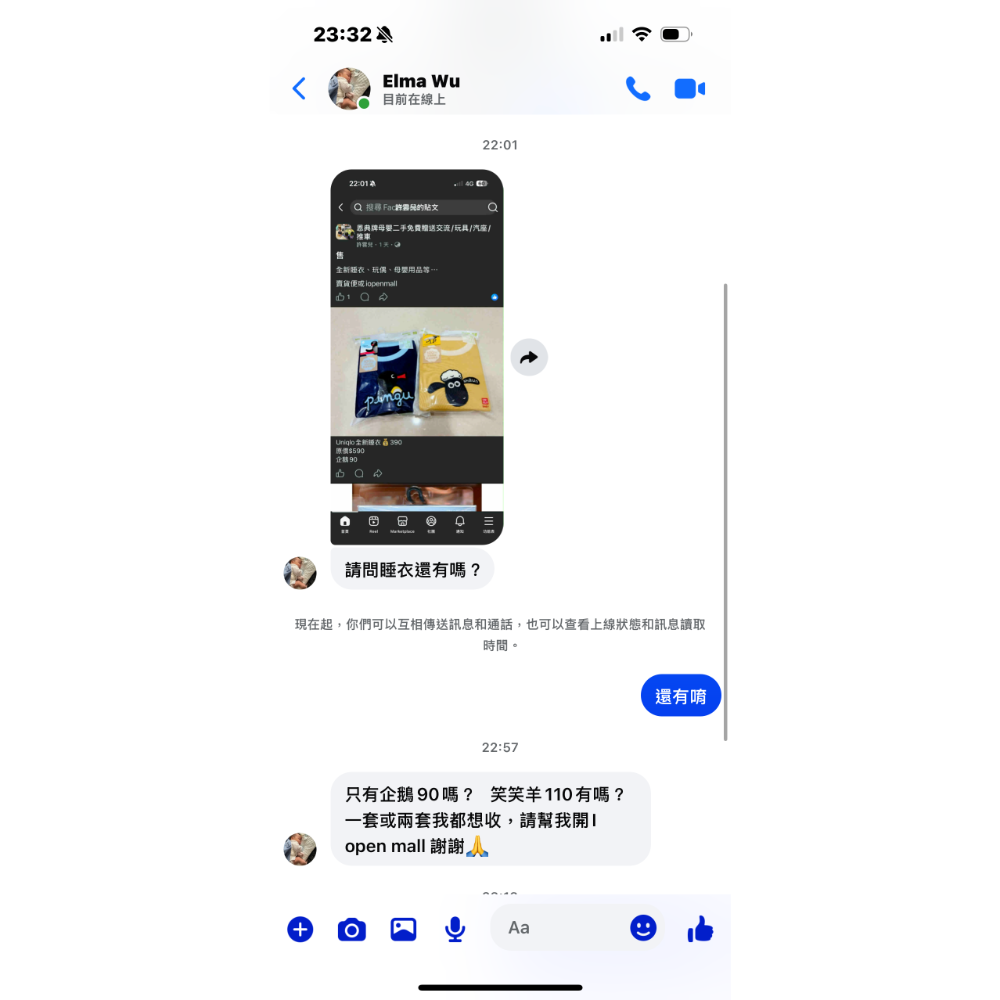Go back to the chat list

(299, 89)
